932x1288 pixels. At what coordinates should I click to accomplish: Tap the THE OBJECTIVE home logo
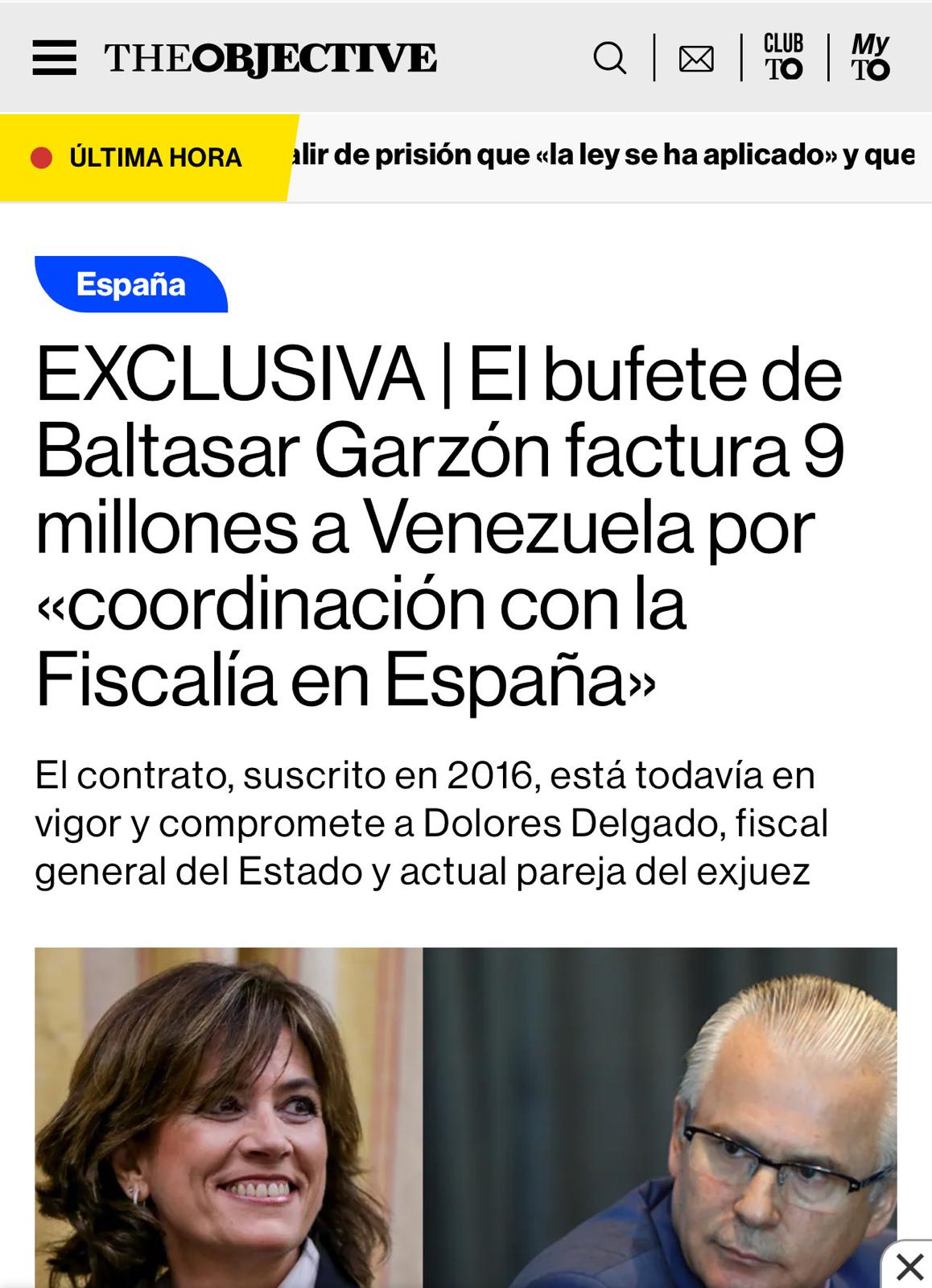coord(270,59)
